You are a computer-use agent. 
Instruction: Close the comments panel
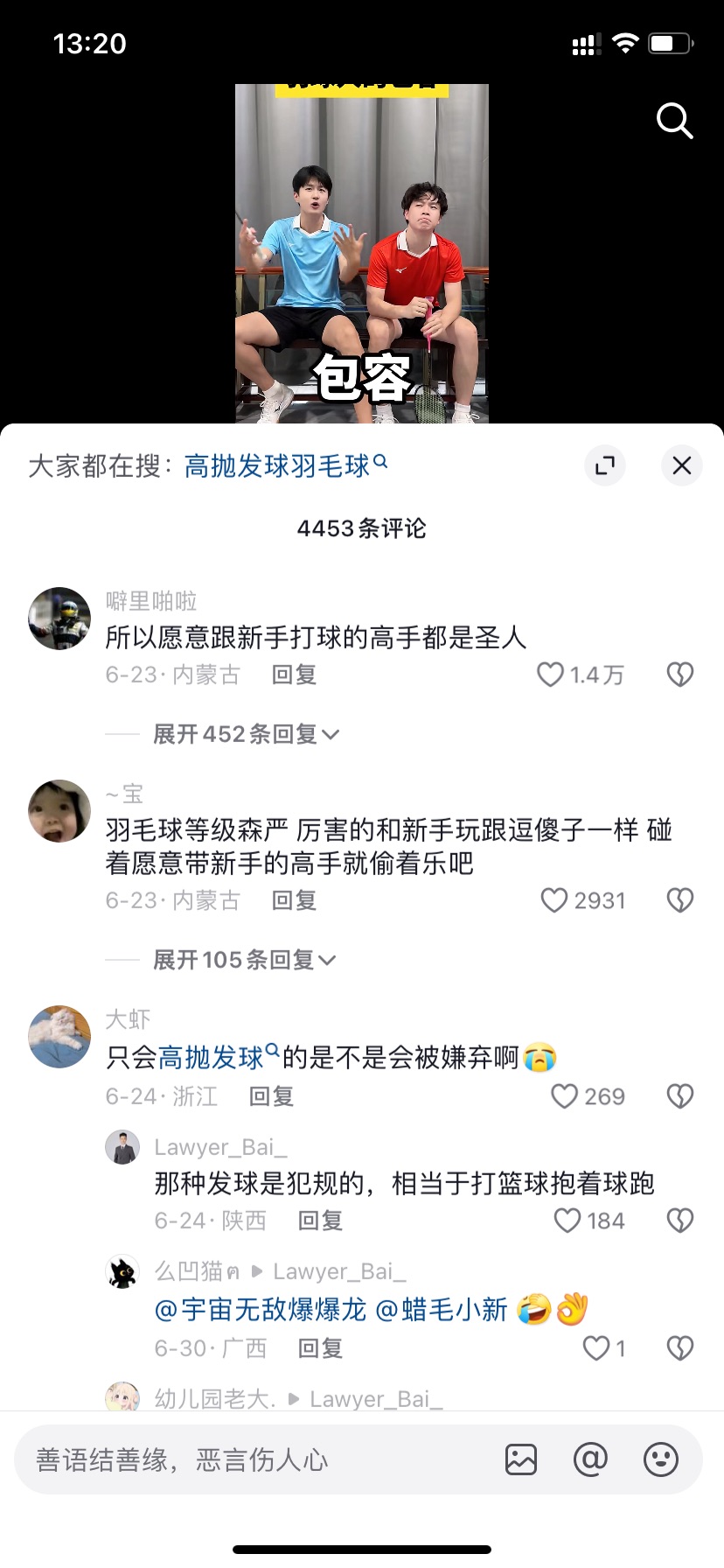tap(682, 465)
